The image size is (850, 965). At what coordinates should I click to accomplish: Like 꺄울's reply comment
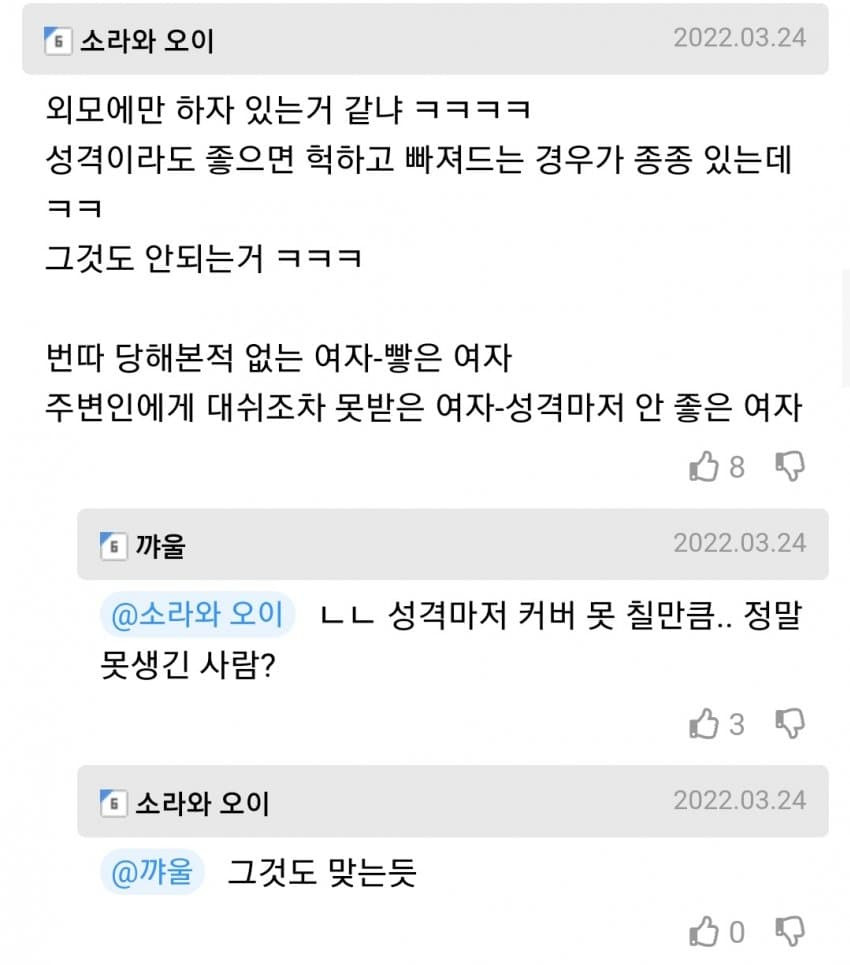click(x=705, y=723)
